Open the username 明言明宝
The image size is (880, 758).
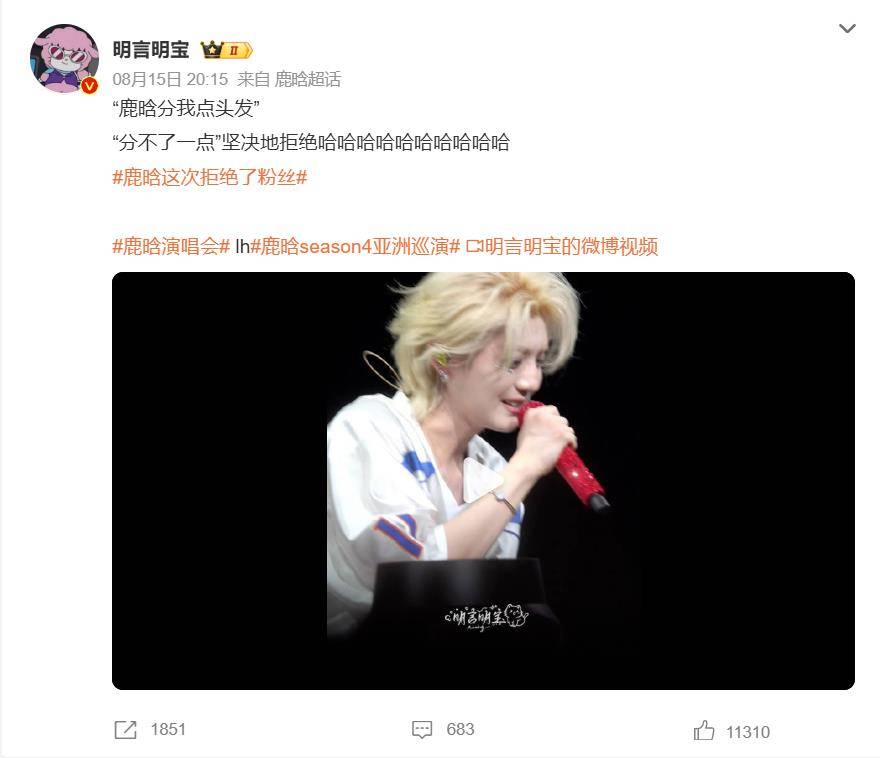pos(150,50)
